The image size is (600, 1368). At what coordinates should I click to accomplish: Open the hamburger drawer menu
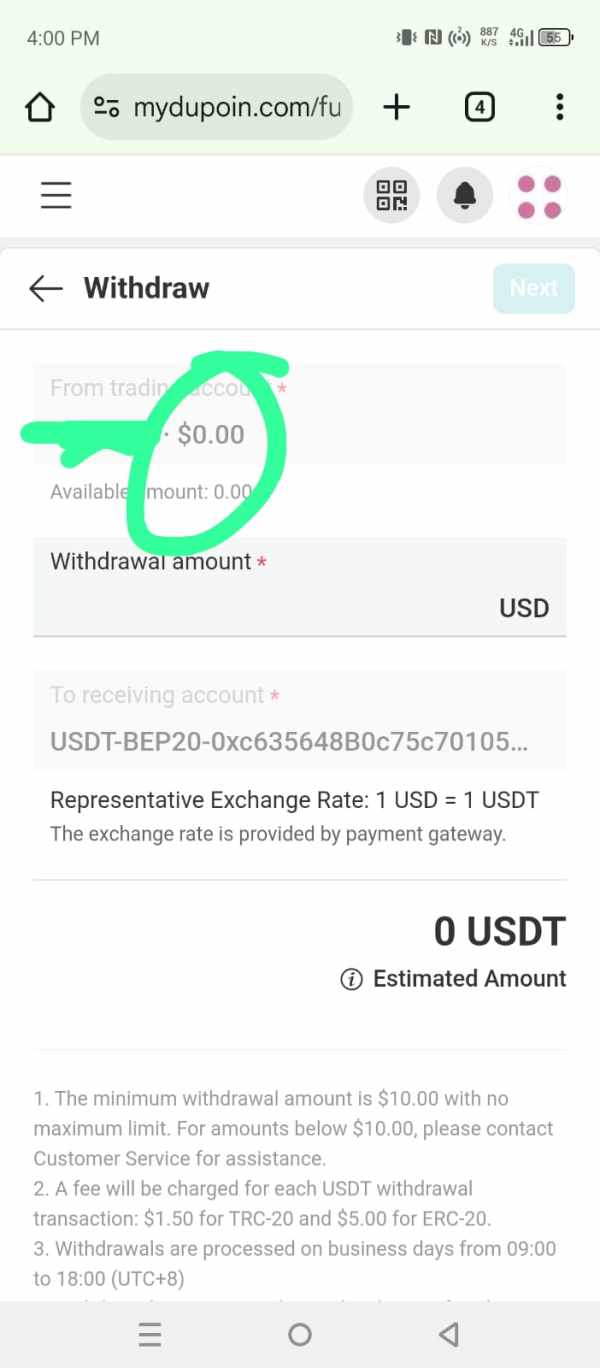(x=56, y=194)
